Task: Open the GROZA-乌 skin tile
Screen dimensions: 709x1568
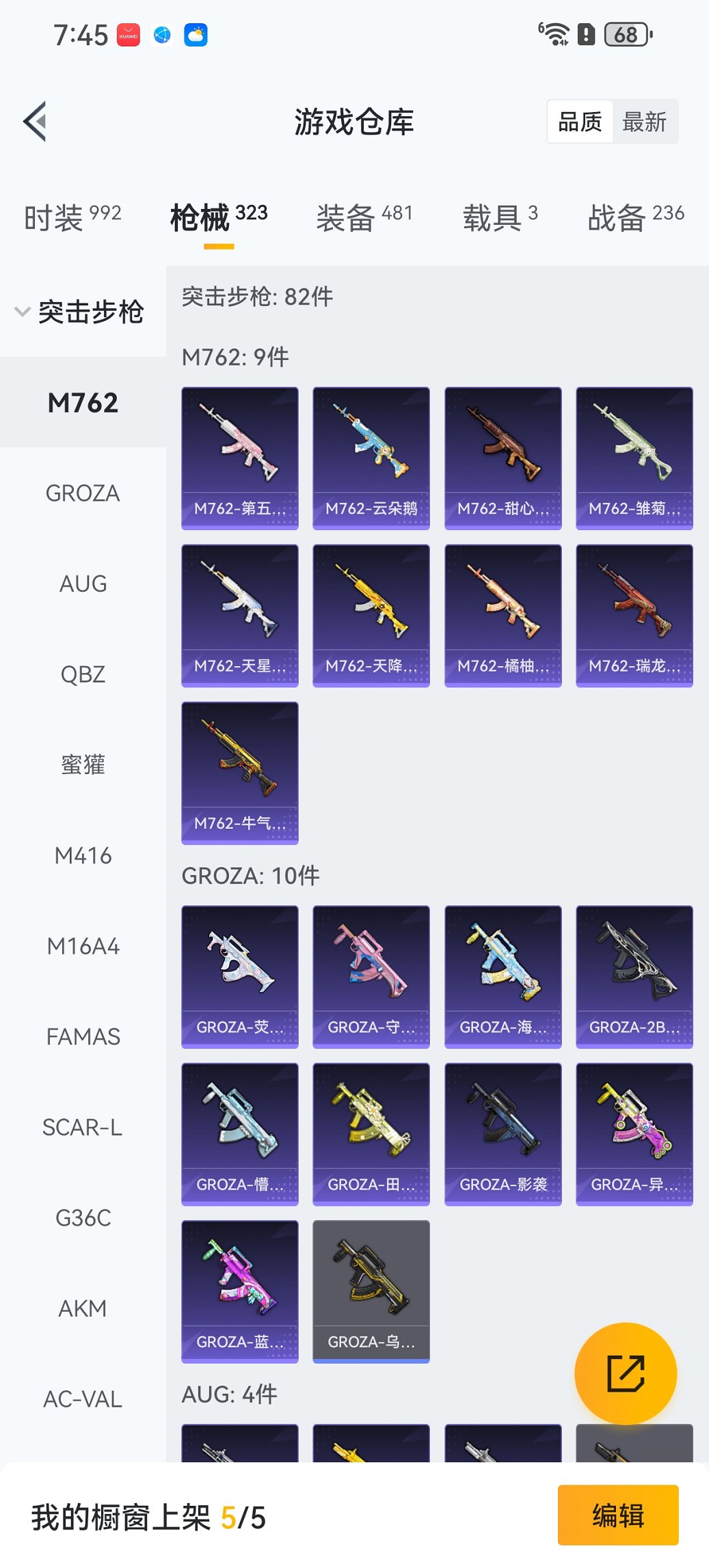Action: pos(371,1291)
